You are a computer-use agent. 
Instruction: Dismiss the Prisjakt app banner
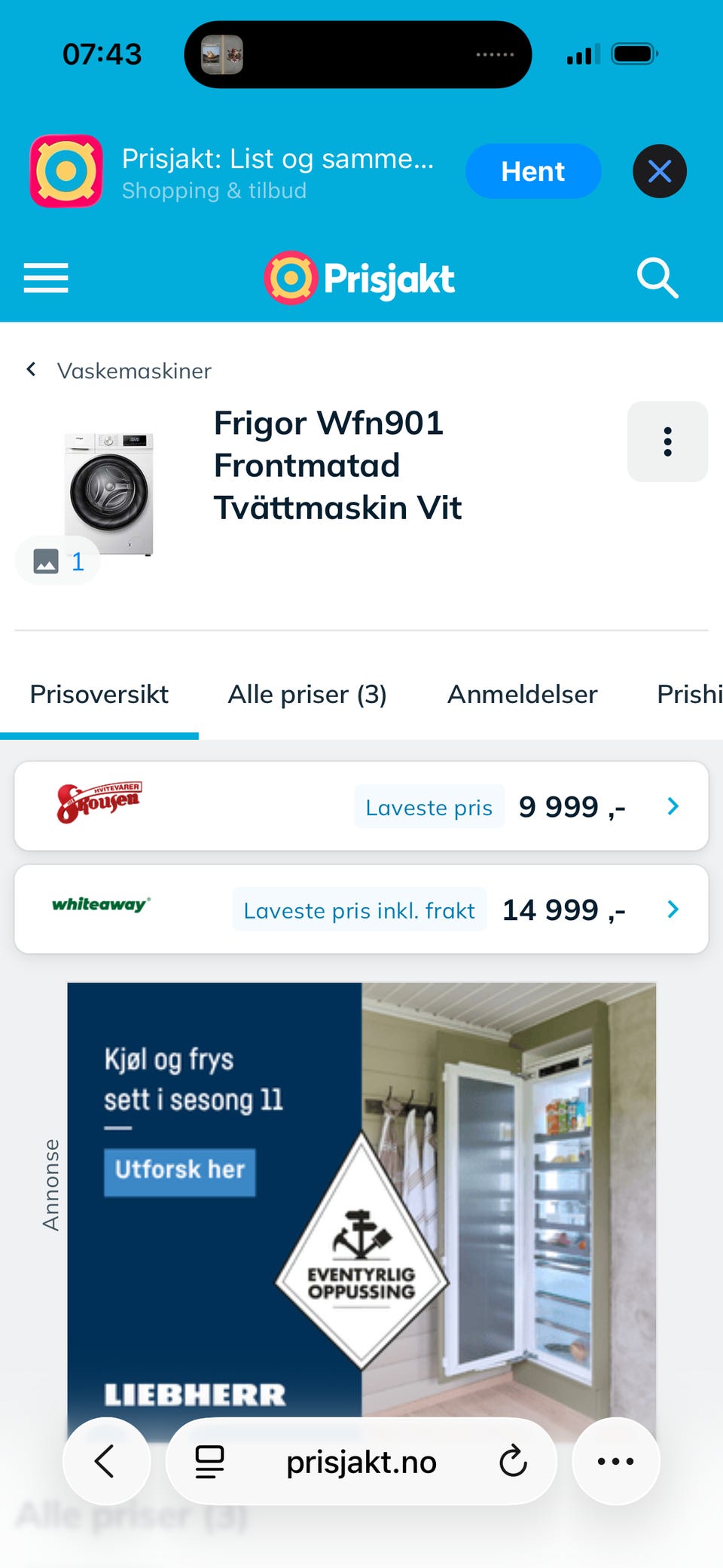click(660, 171)
